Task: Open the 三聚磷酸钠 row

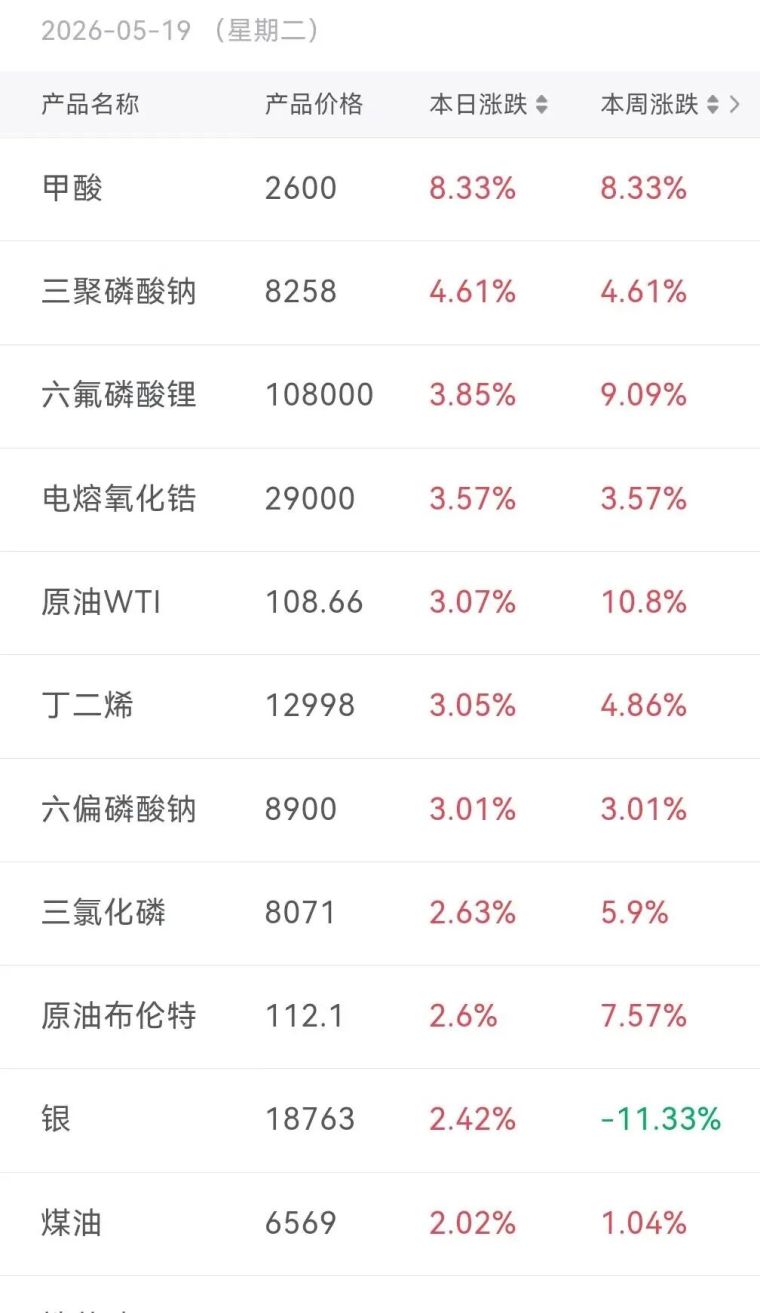Action: (x=380, y=293)
